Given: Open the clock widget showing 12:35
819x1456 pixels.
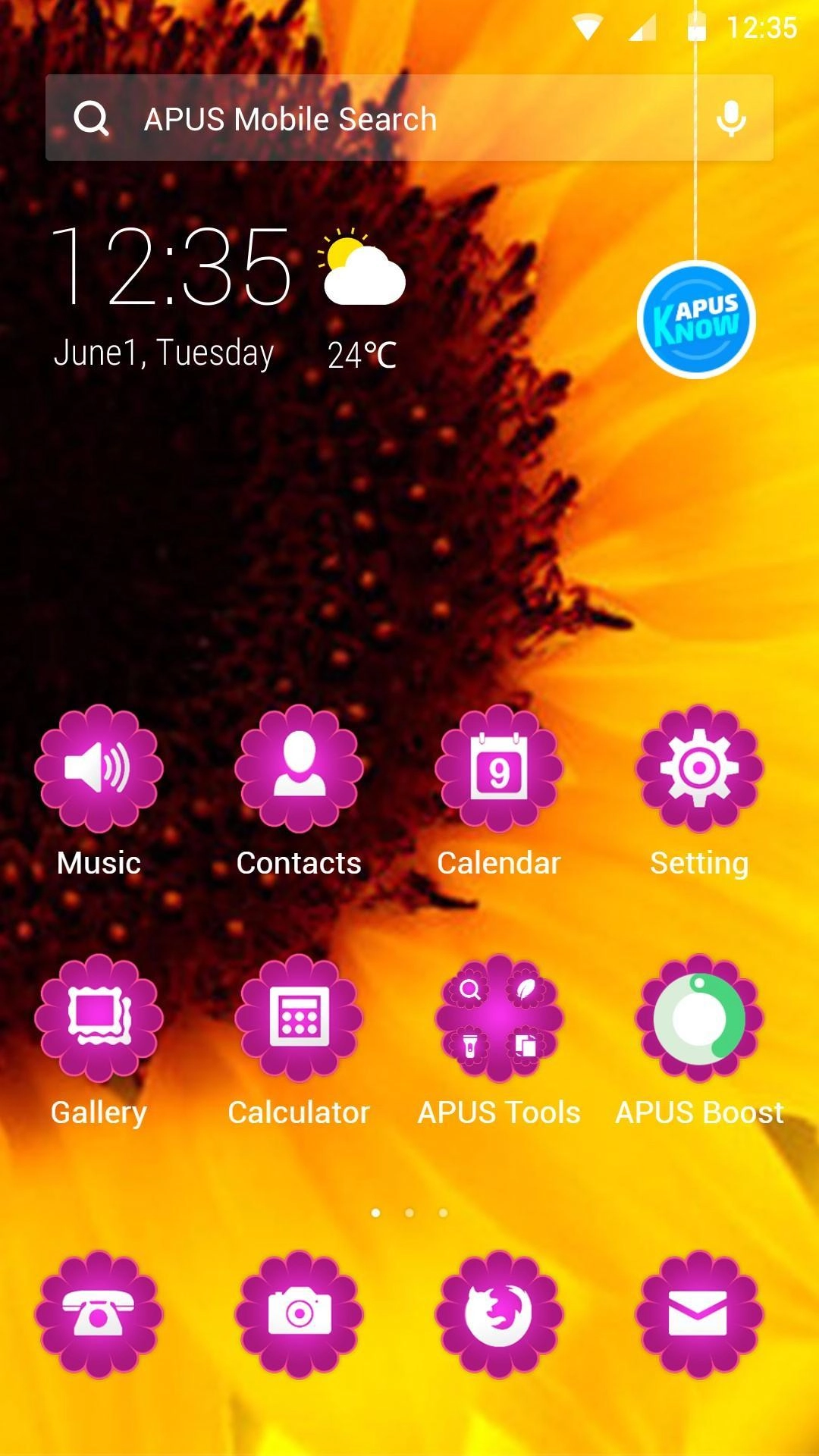Looking at the screenshot, I should (x=171, y=267).
